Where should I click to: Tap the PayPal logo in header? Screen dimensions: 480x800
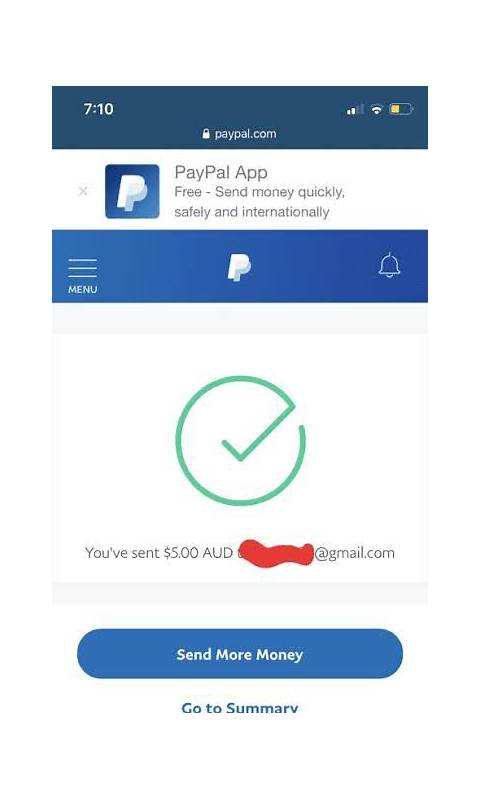point(239,267)
